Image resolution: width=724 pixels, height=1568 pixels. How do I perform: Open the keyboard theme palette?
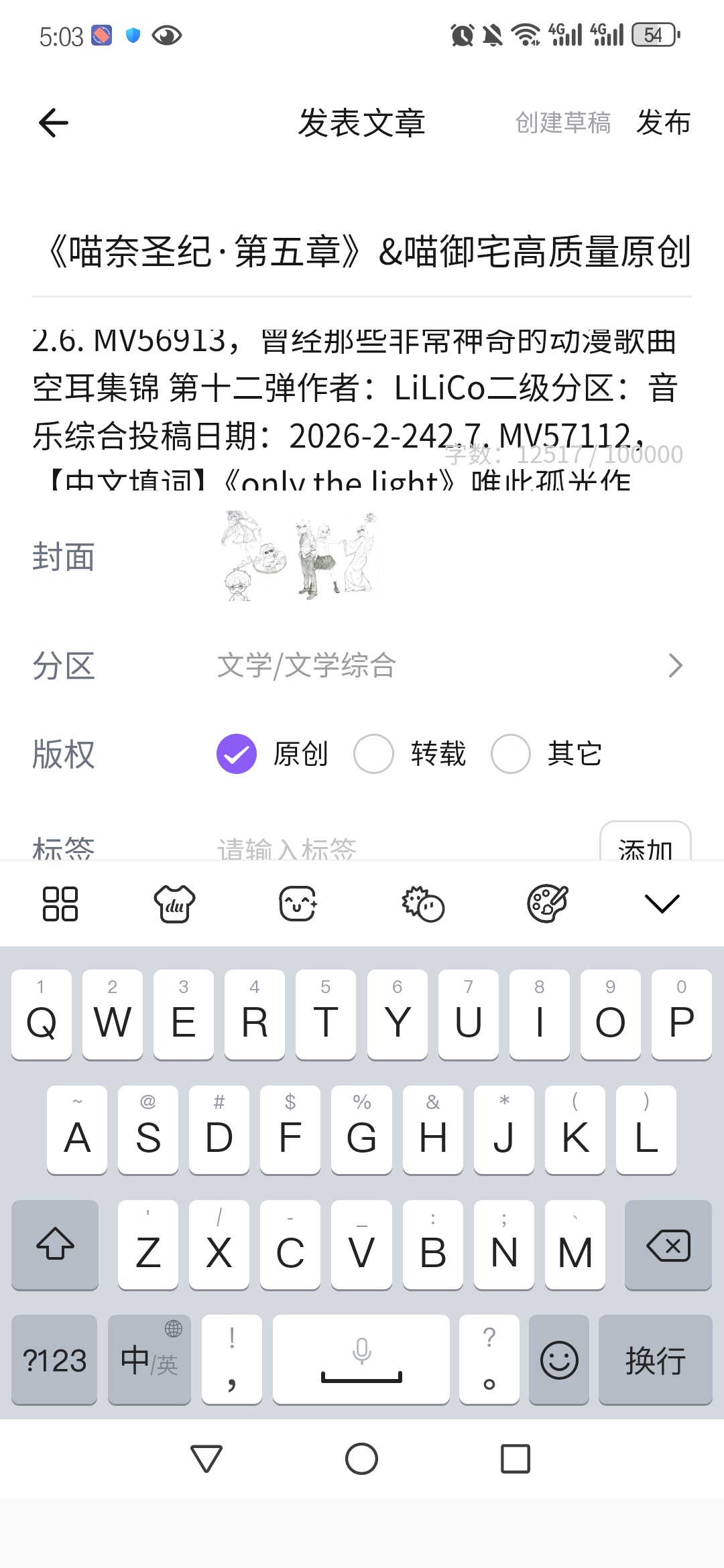click(x=548, y=904)
